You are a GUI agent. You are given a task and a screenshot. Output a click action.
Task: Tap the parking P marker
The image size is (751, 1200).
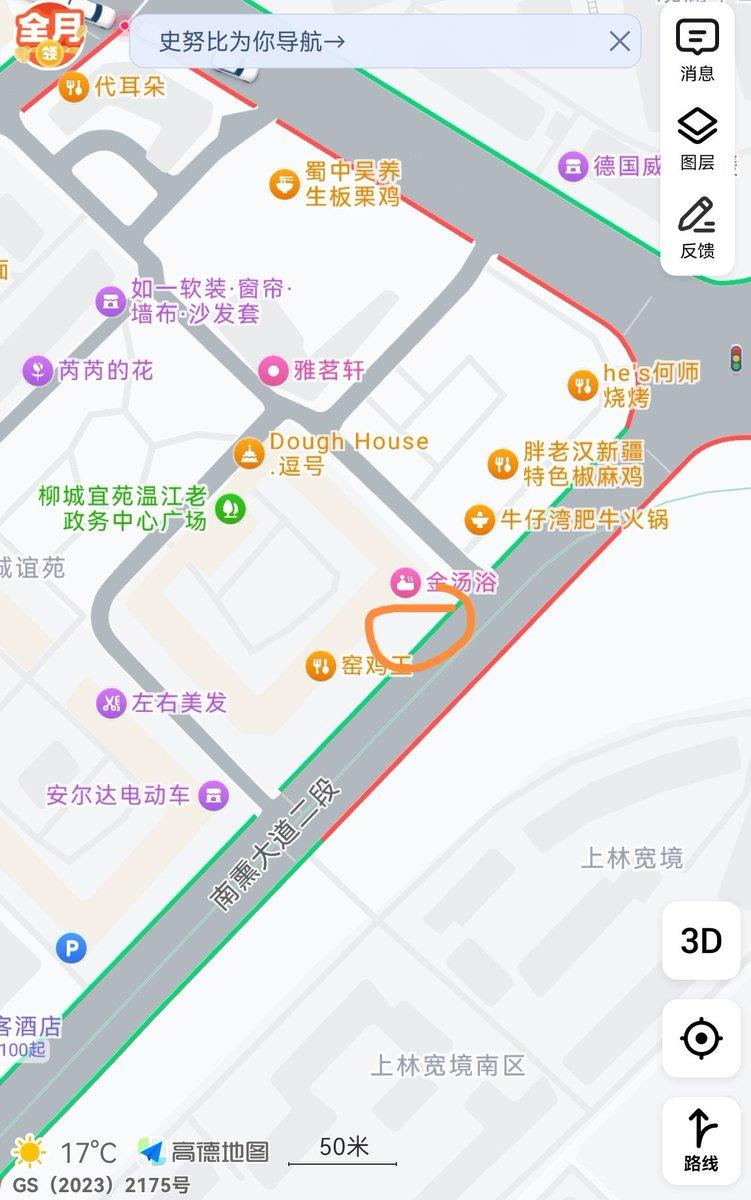click(x=71, y=948)
